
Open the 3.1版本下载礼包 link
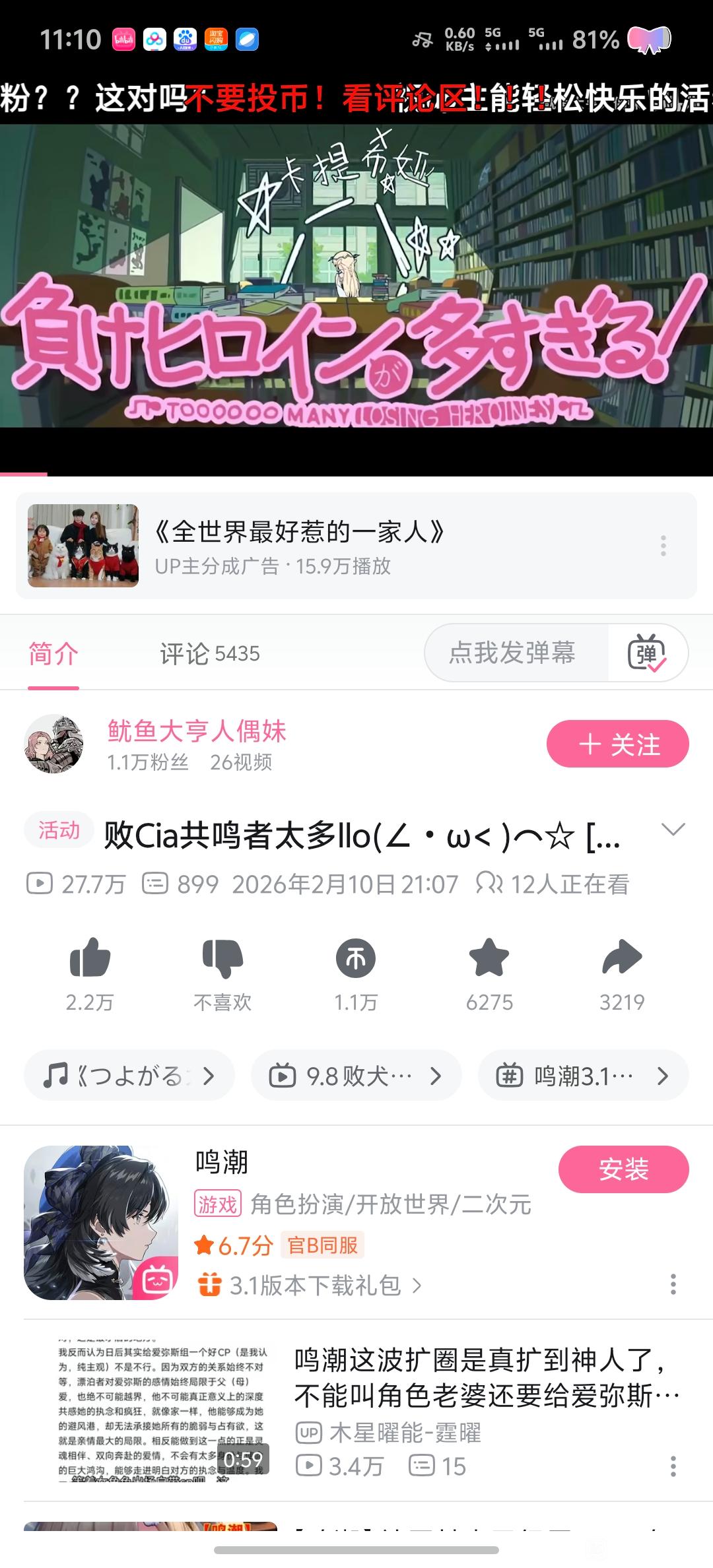(315, 1285)
